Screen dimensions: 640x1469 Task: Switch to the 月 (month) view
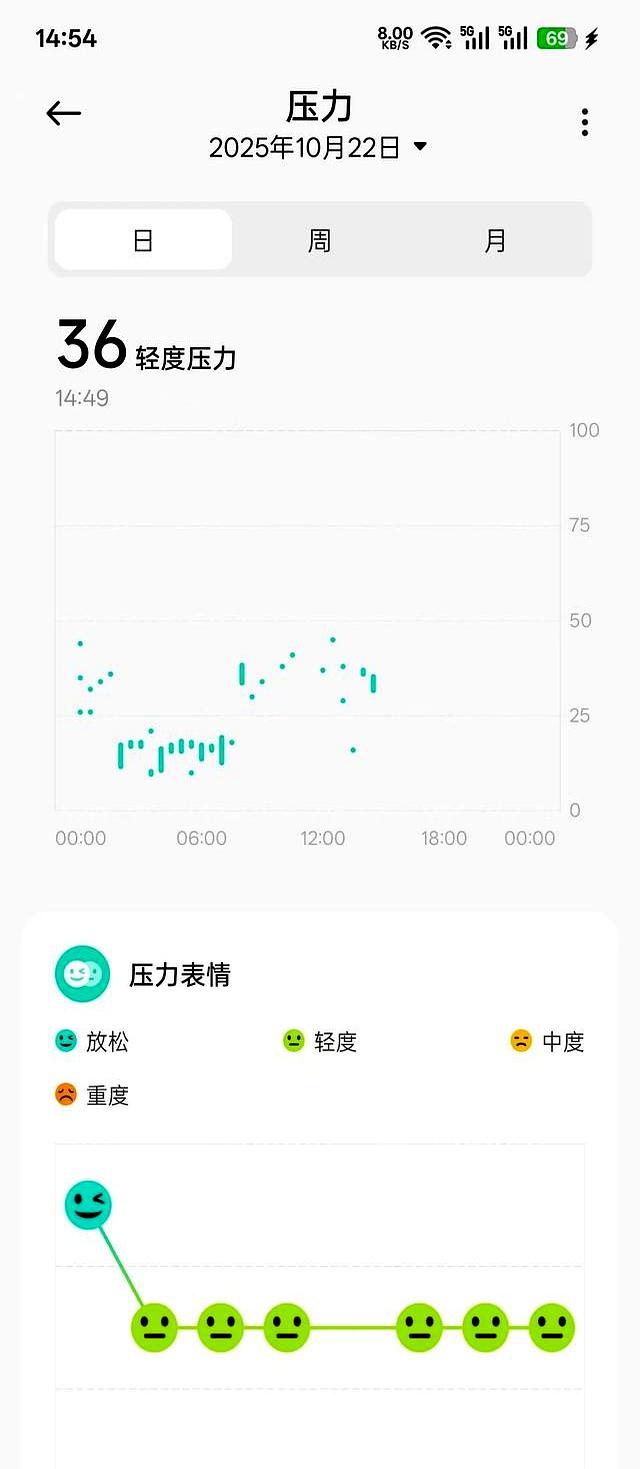pos(495,241)
